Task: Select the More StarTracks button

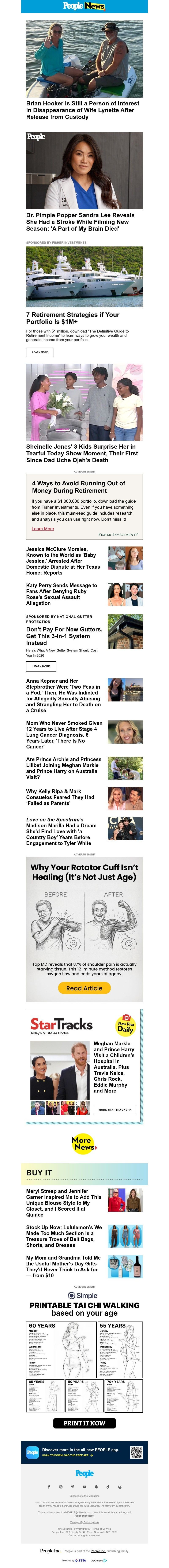Action: coord(115,1110)
